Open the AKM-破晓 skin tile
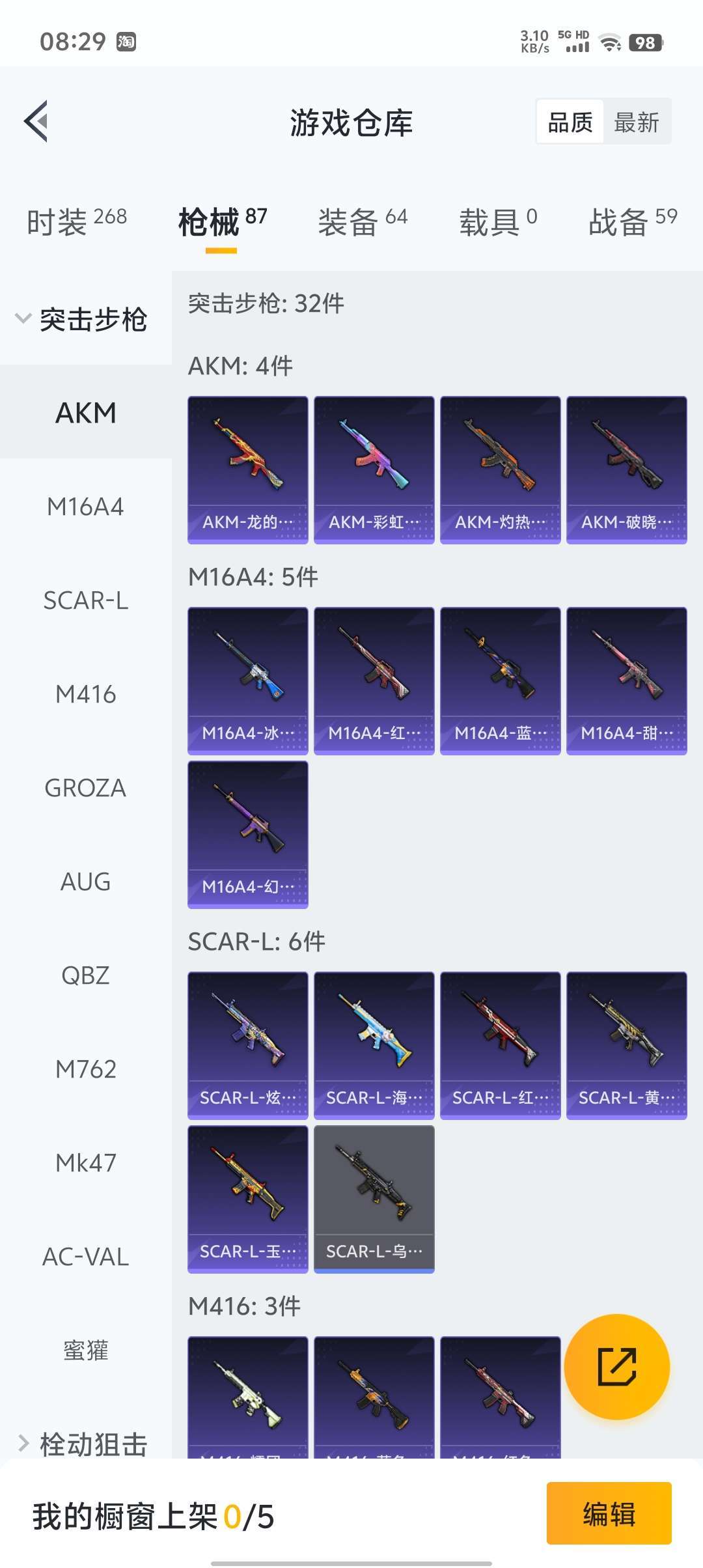 [x=626, y=469]
